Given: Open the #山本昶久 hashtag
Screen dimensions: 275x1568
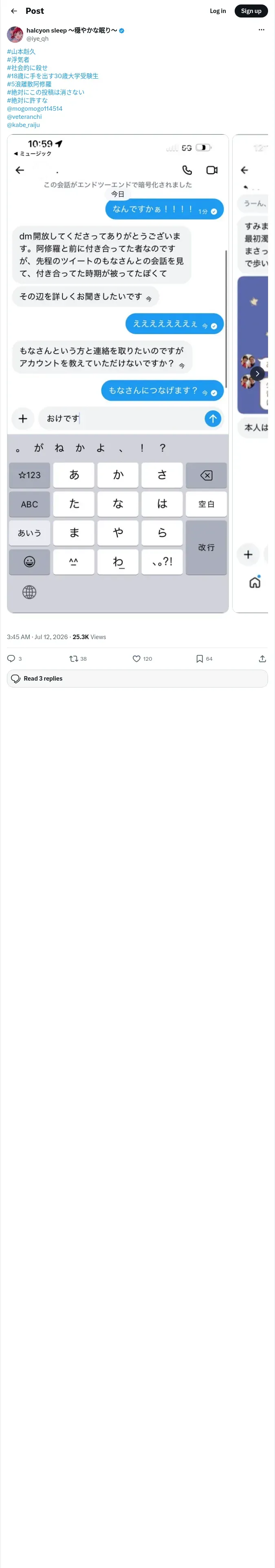Looking at the screenshot, I should [x=21, y=52].
